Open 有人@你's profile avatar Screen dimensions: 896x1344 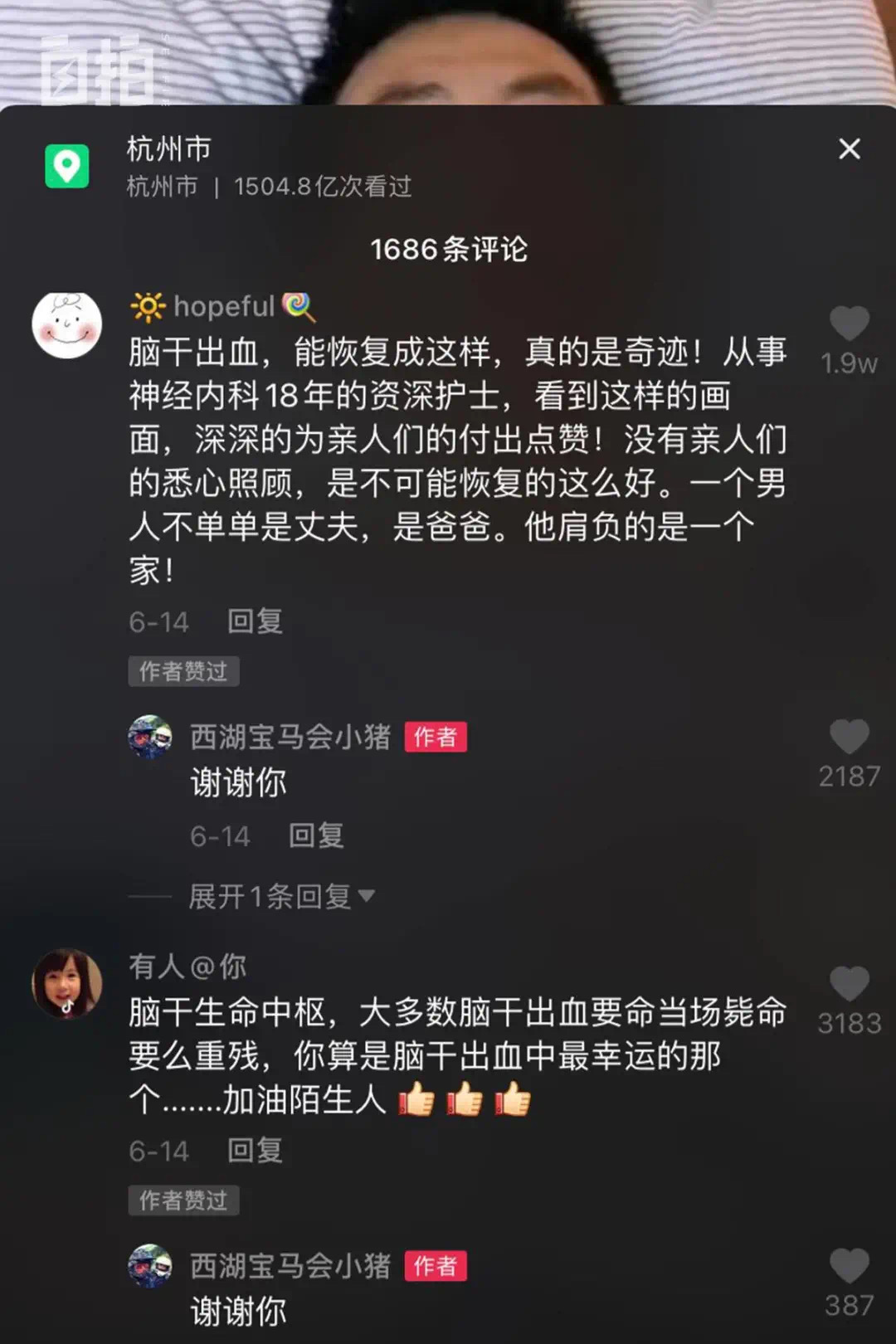click(x=67, y=983)
